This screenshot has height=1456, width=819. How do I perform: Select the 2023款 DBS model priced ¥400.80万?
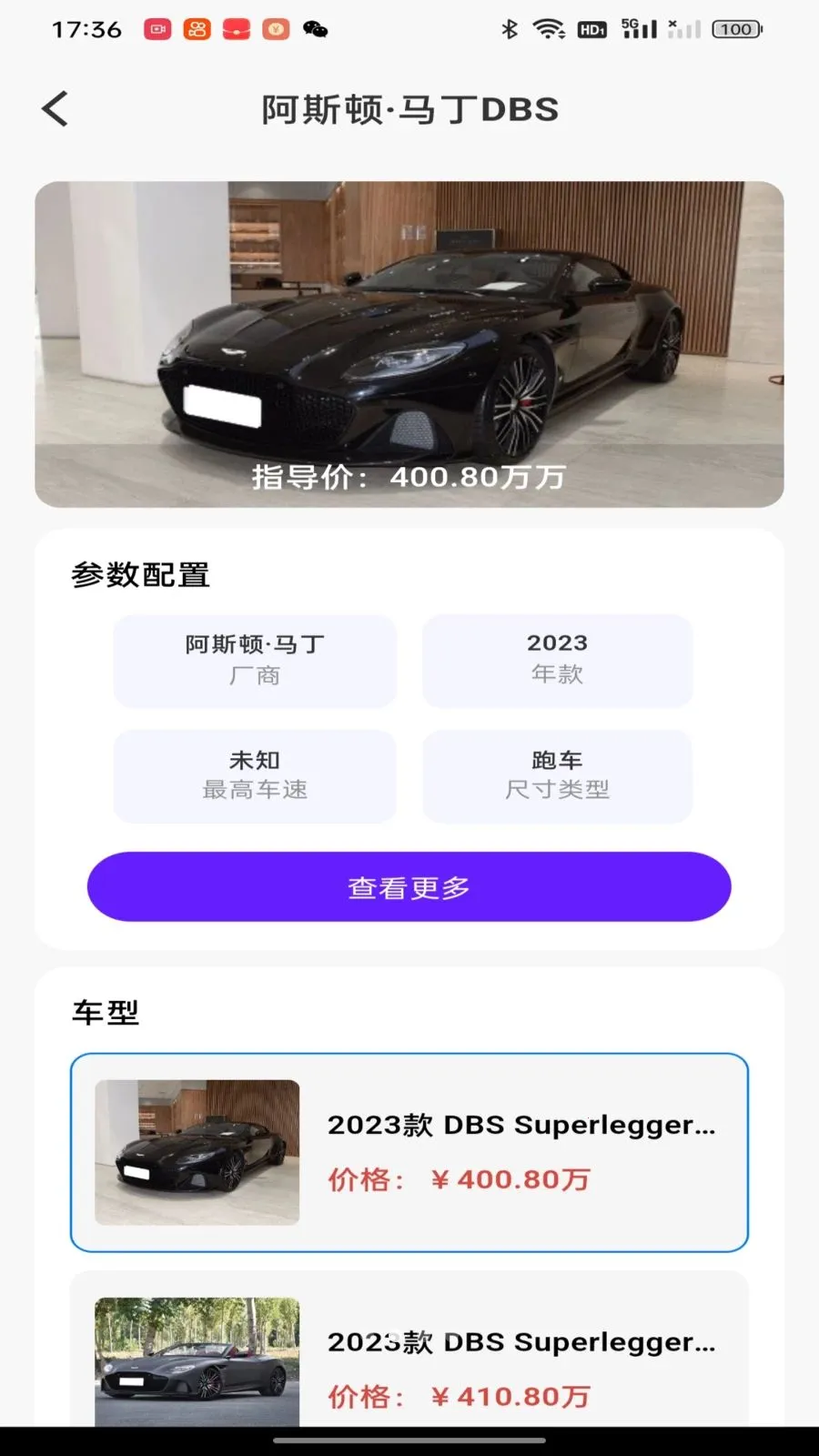pyautogui.click(x=409, y=1152)
